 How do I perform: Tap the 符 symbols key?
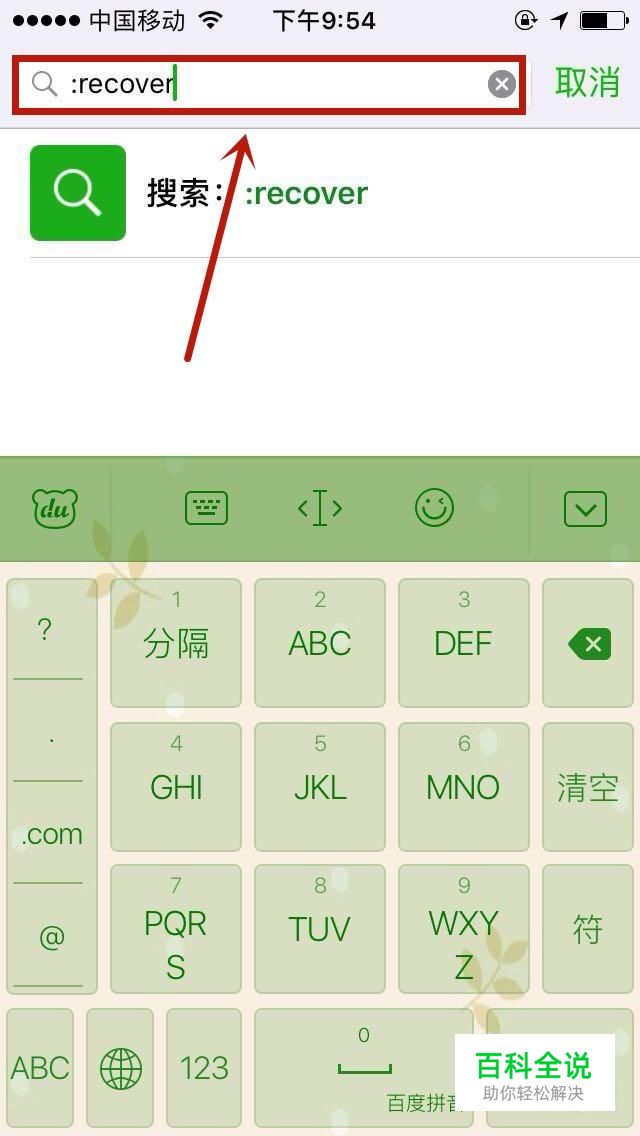588,928
